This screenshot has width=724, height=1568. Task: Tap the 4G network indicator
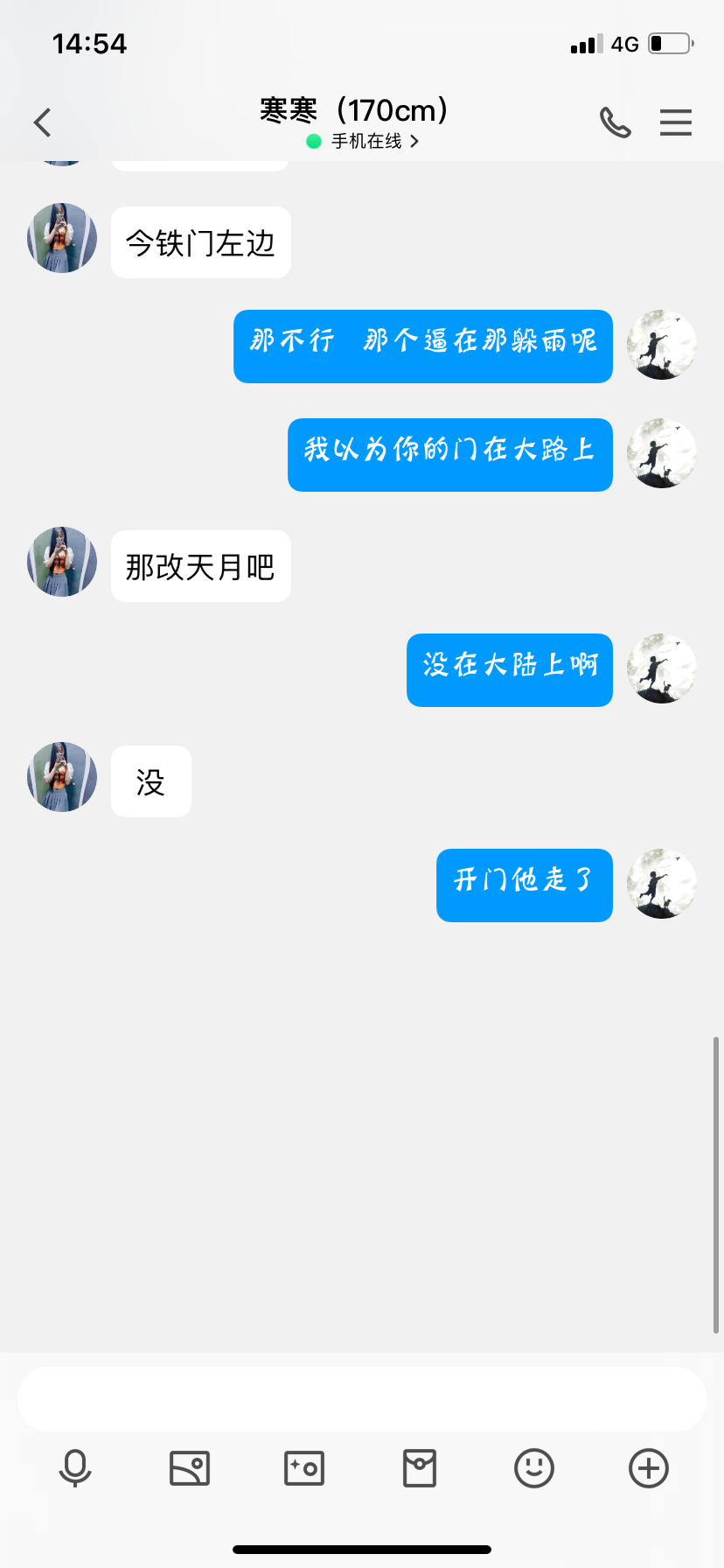click(x=623, y=43)
